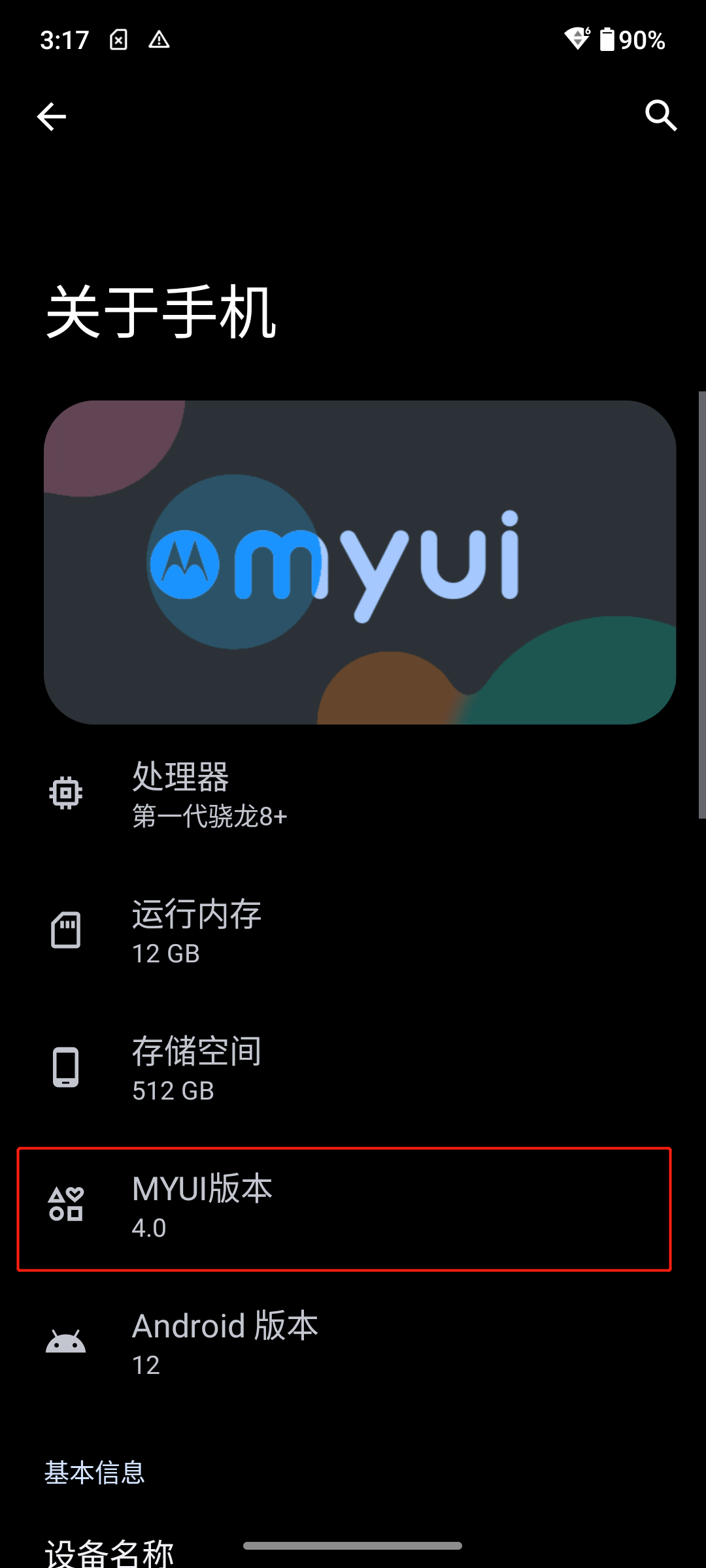Tap the 基本信息 section header
The height and width of the screenshot is (1568, 706).
tap(94, 1474)
